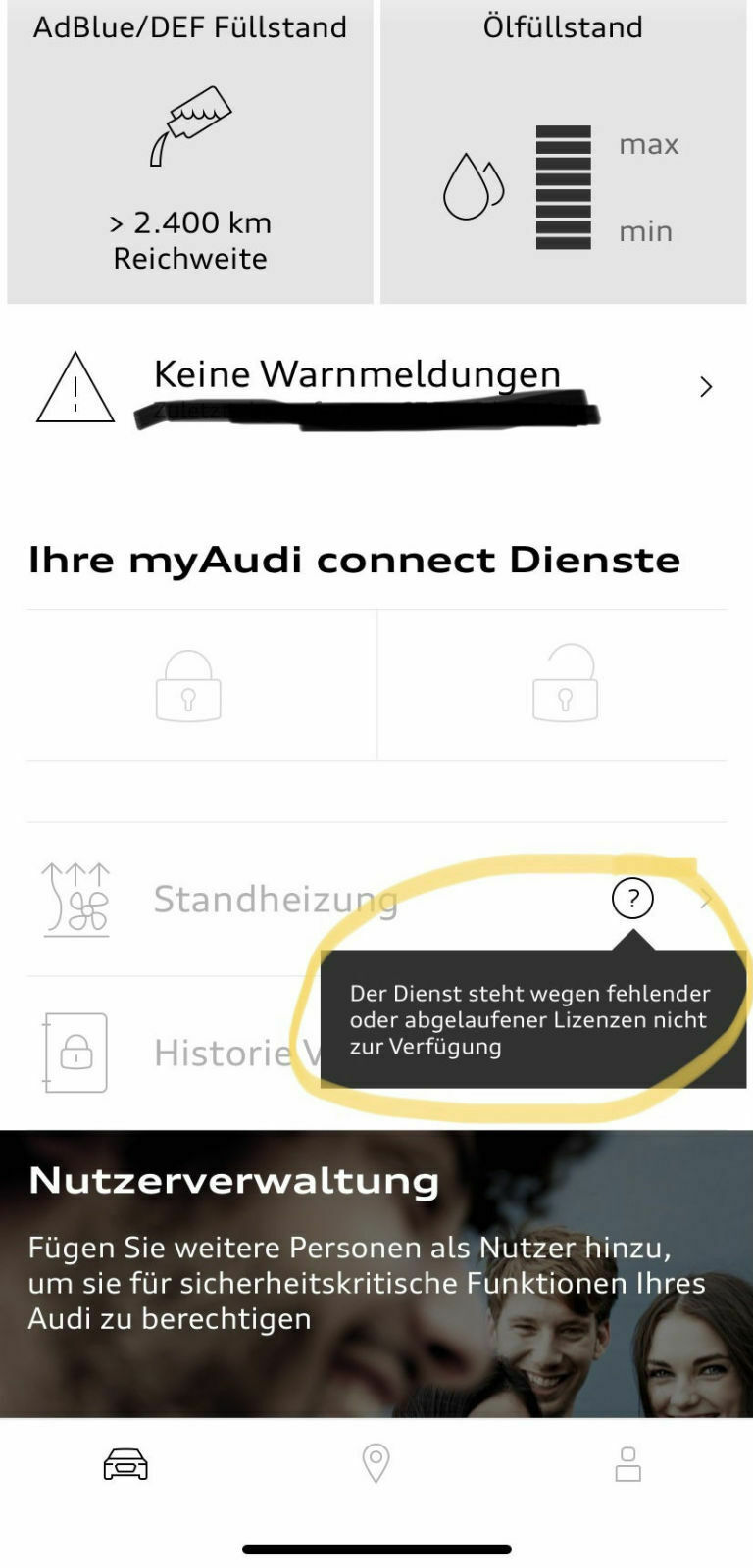Select the car tab in bottom navigation
Image resolution: width=753 pixels, height=1568 pixels.
(125, 1462)
